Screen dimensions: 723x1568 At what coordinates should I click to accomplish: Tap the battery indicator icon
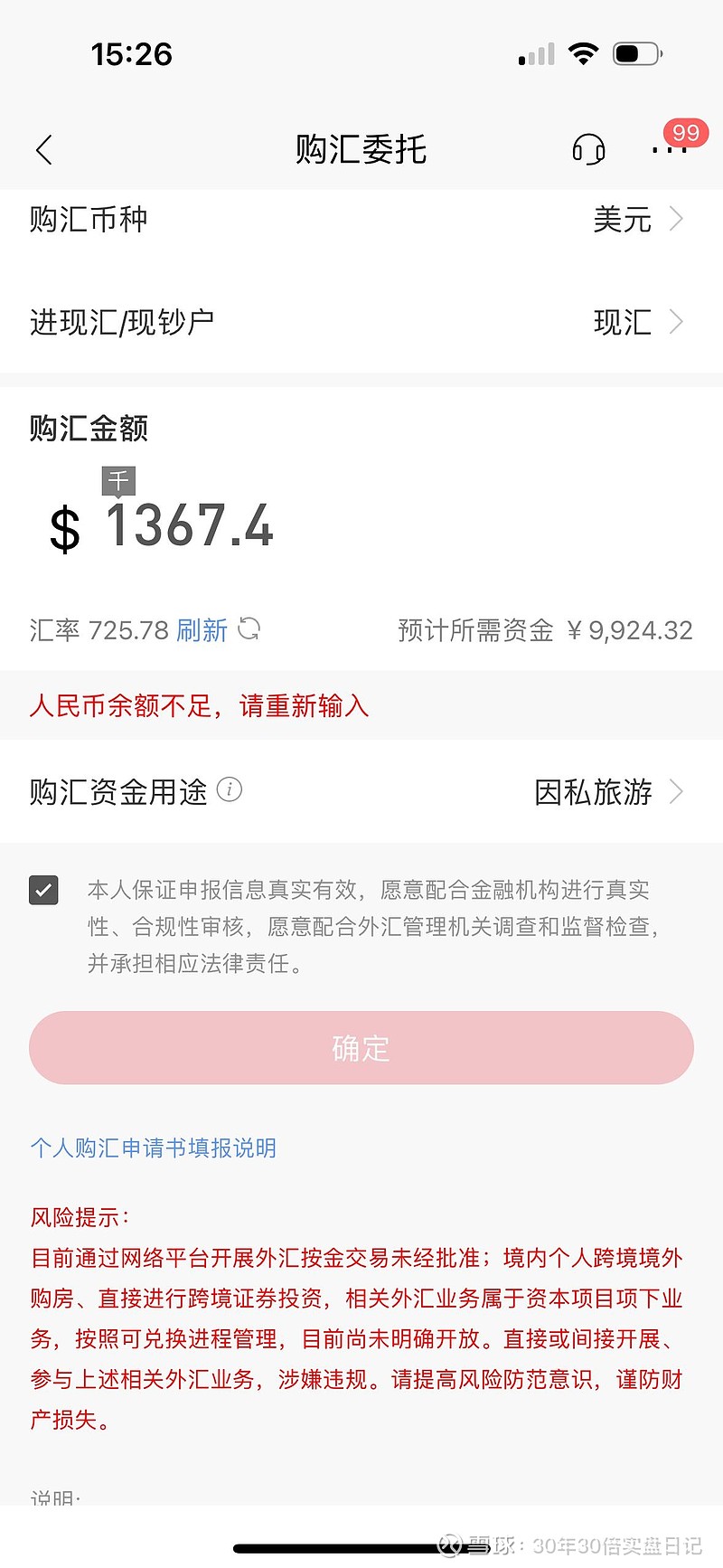click(635, 53)
